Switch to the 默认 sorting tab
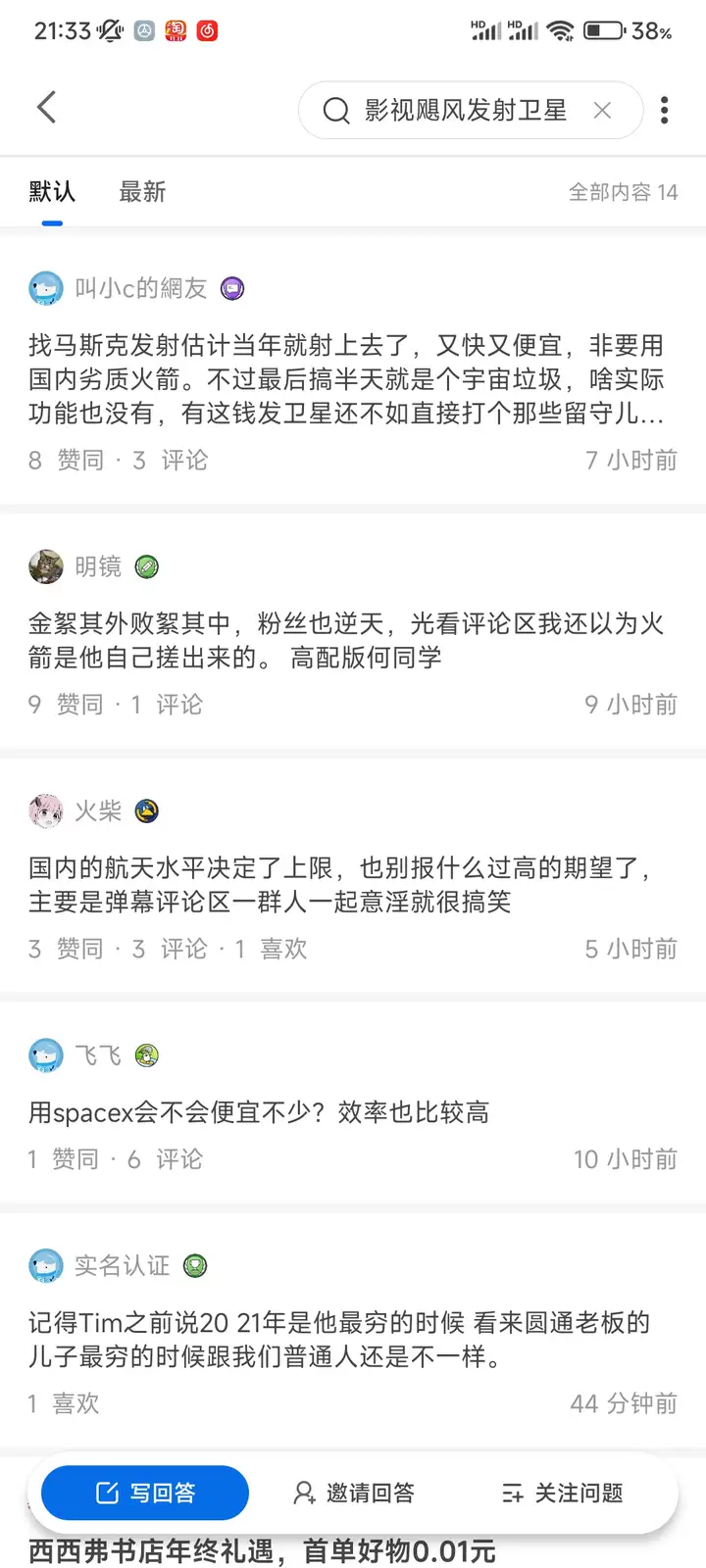The width and height of the screenshot is (706, 1568). [x=52, y=192]
